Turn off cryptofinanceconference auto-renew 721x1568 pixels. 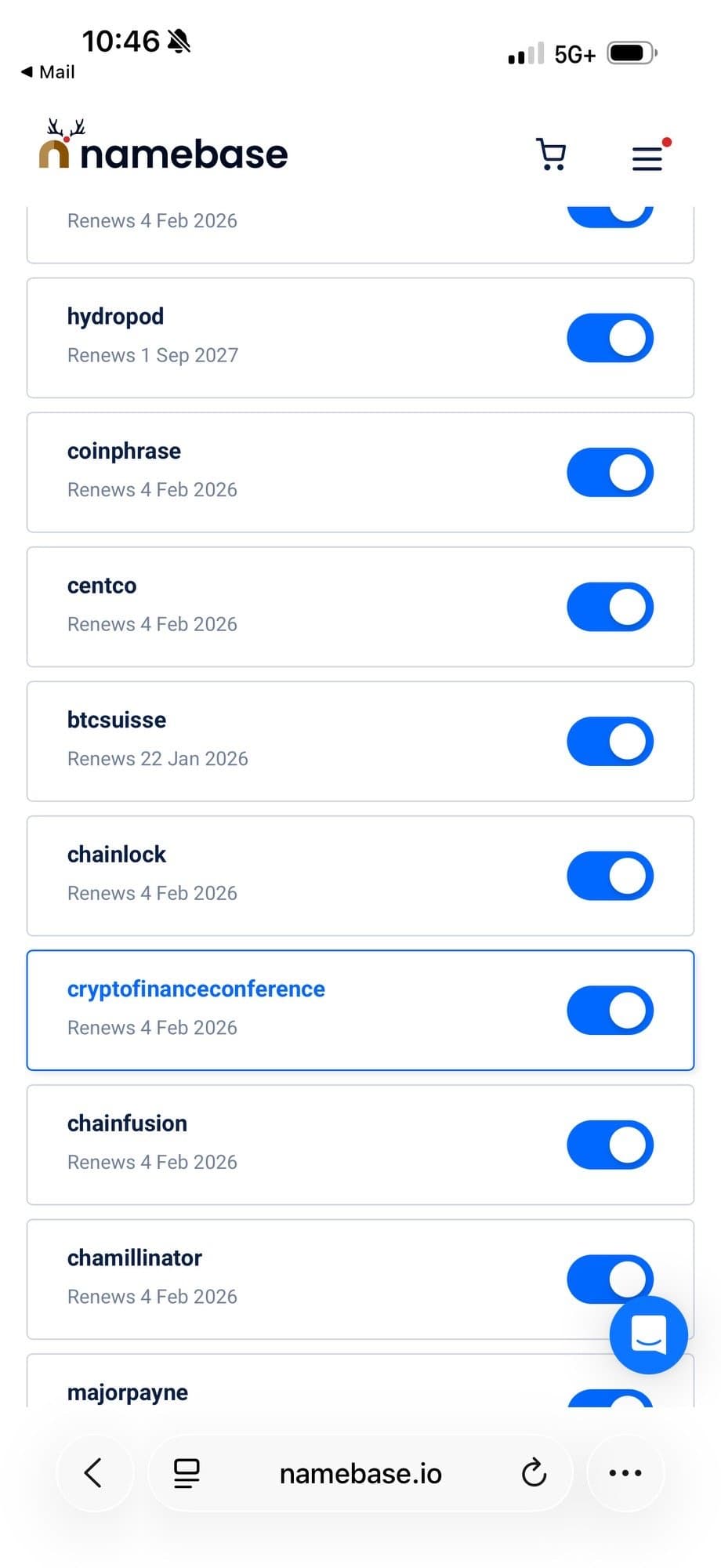(x=610, y=1011)
